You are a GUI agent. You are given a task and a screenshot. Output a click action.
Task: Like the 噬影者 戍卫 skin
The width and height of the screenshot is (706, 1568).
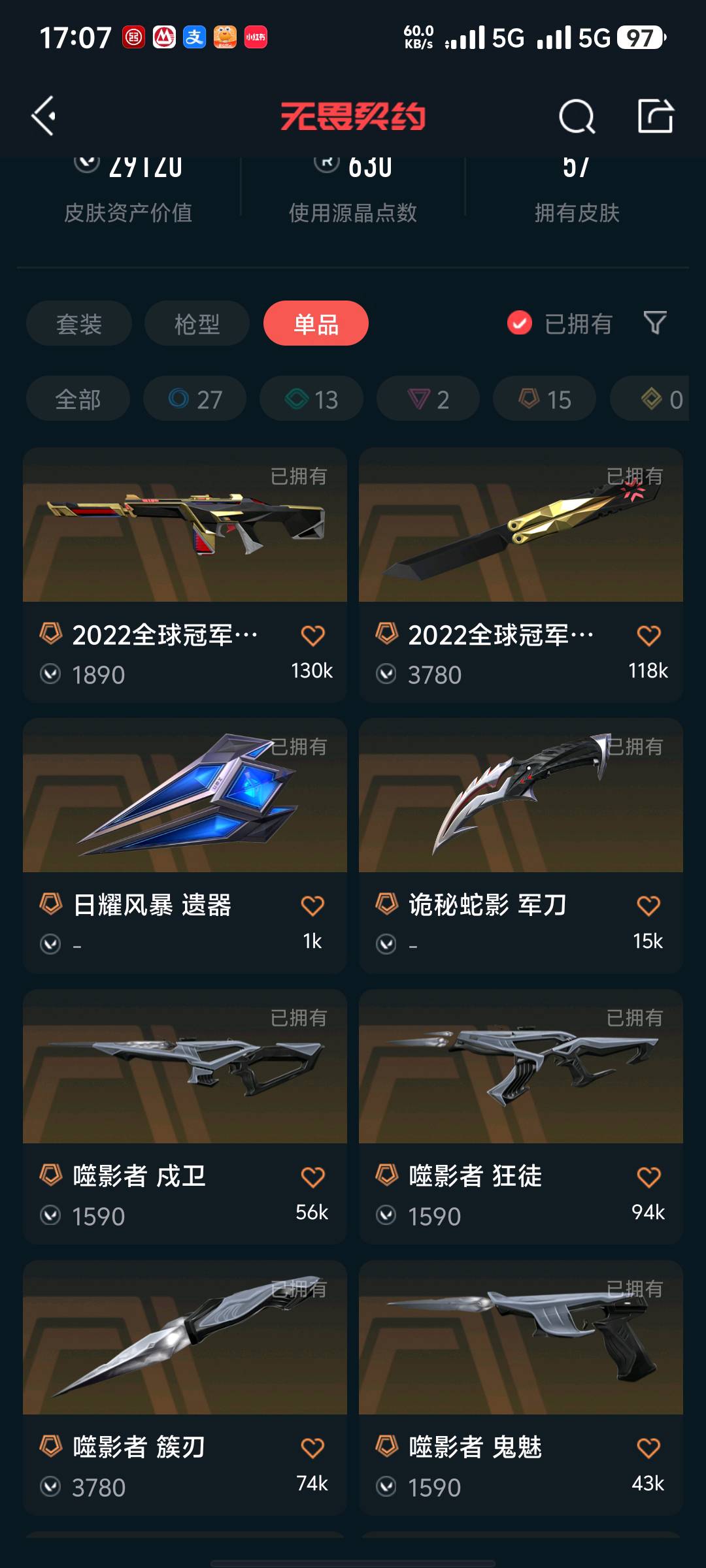pos(312,1177)
